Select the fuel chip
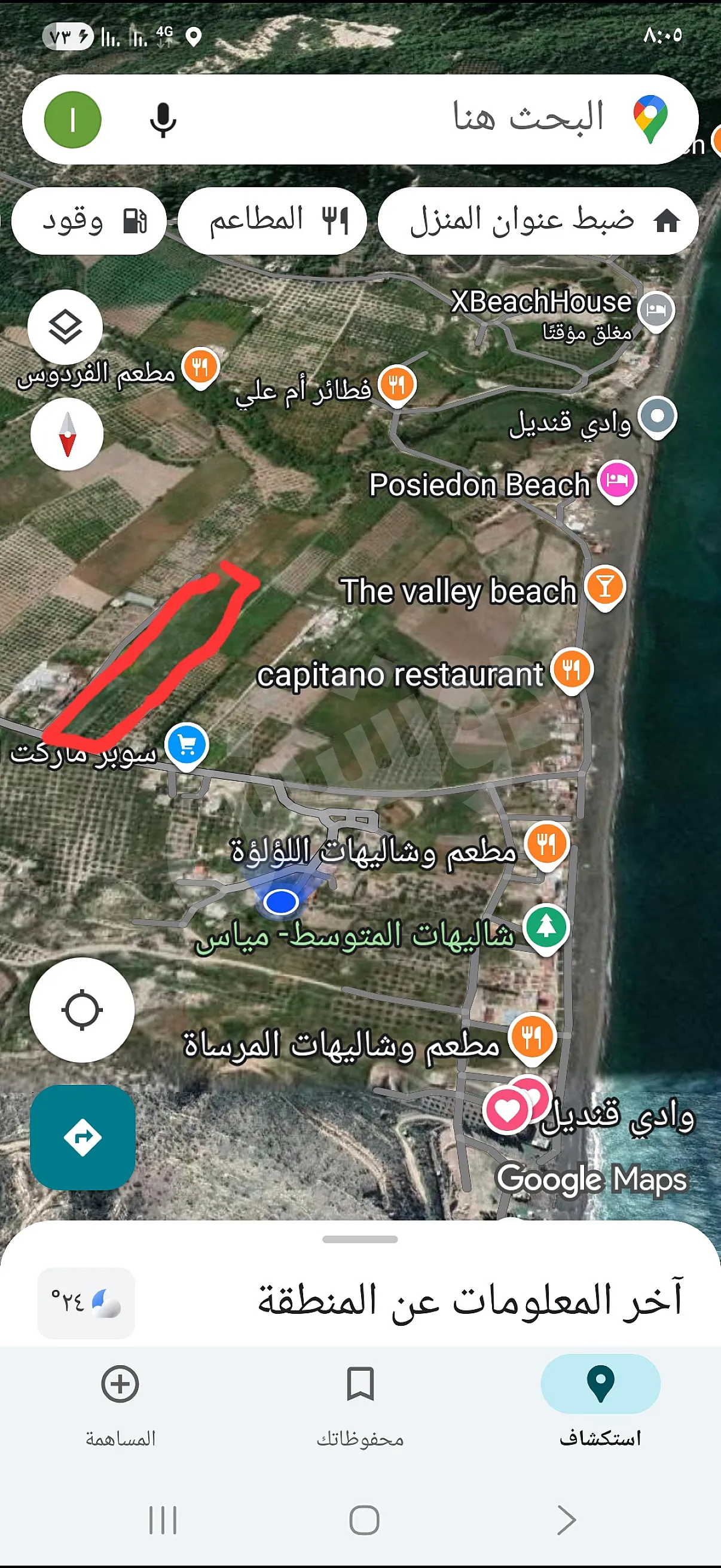721x1568 pixels. 89,220
